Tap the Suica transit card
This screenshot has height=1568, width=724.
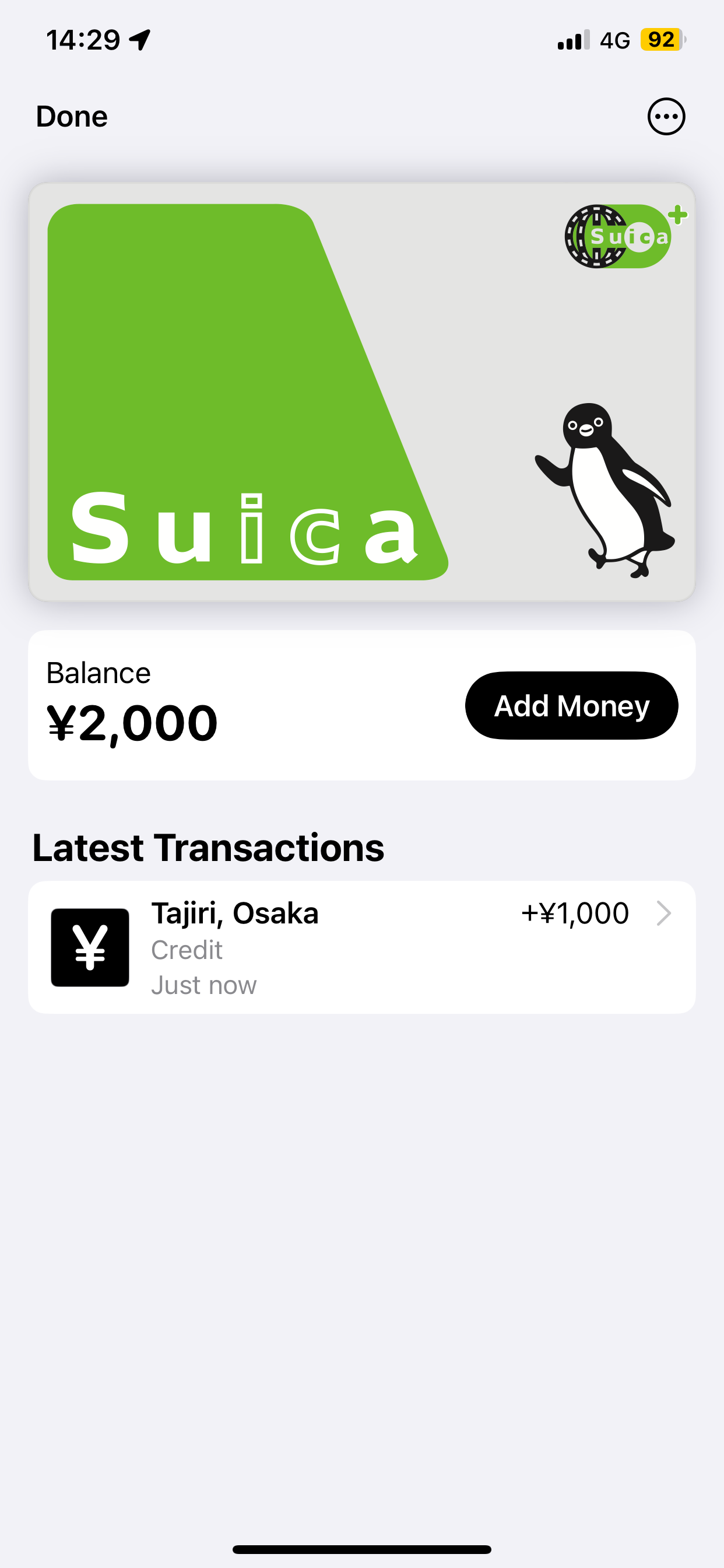tap(362, 392)
